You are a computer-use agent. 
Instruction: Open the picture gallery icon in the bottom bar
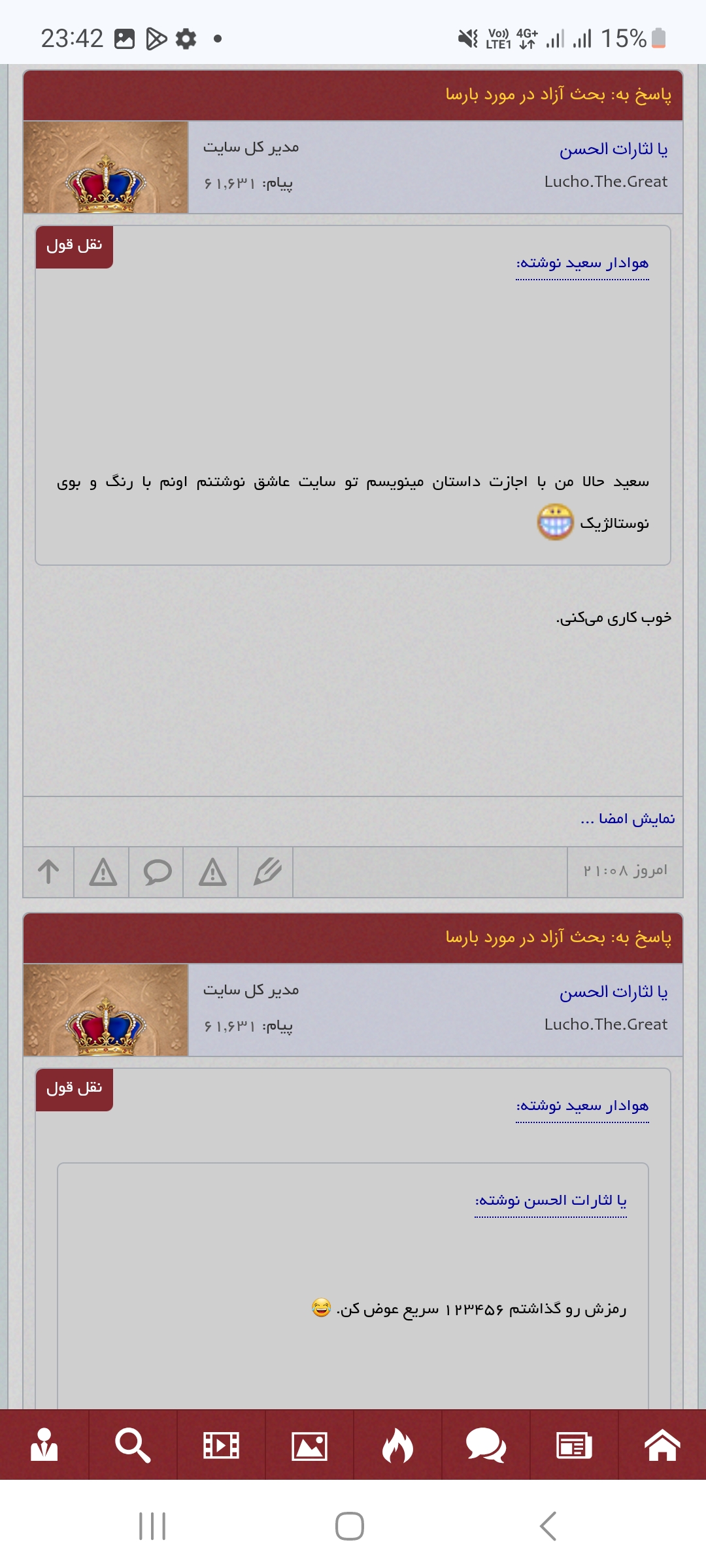pyautogui.click(x=309, y=1445)
